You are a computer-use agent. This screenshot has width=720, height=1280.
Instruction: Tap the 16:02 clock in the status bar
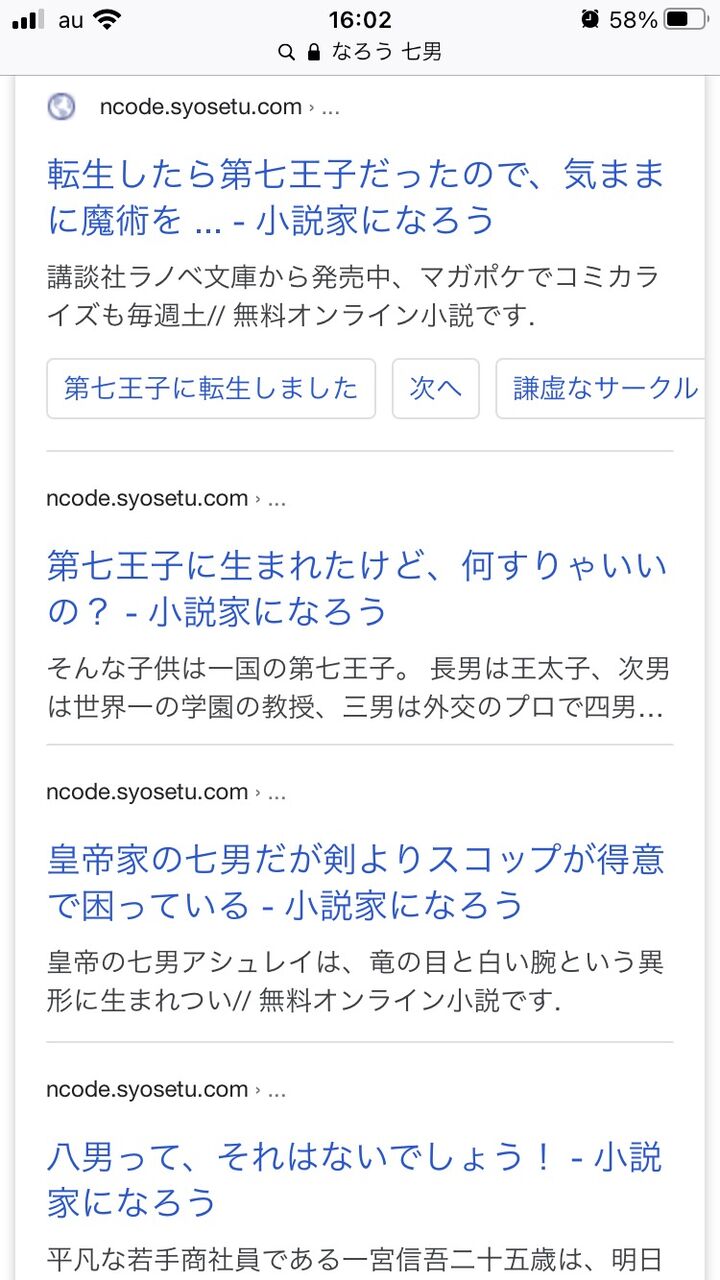coord(359,17)
